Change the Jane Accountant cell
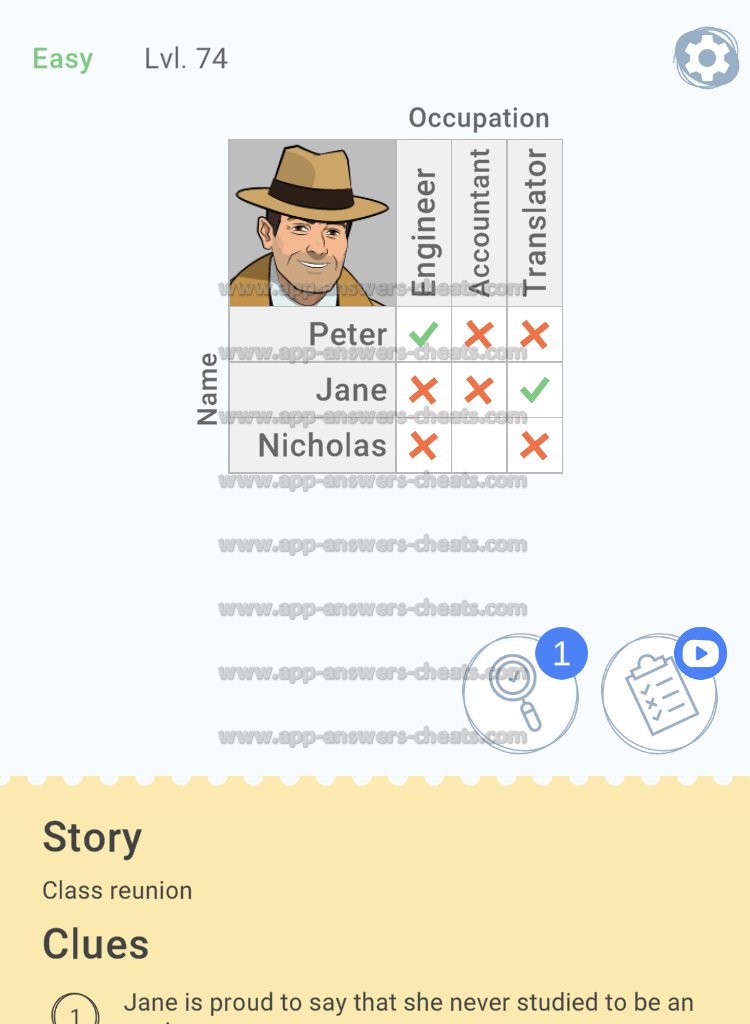Screen dimensions: 750x1024 [479, 389]
